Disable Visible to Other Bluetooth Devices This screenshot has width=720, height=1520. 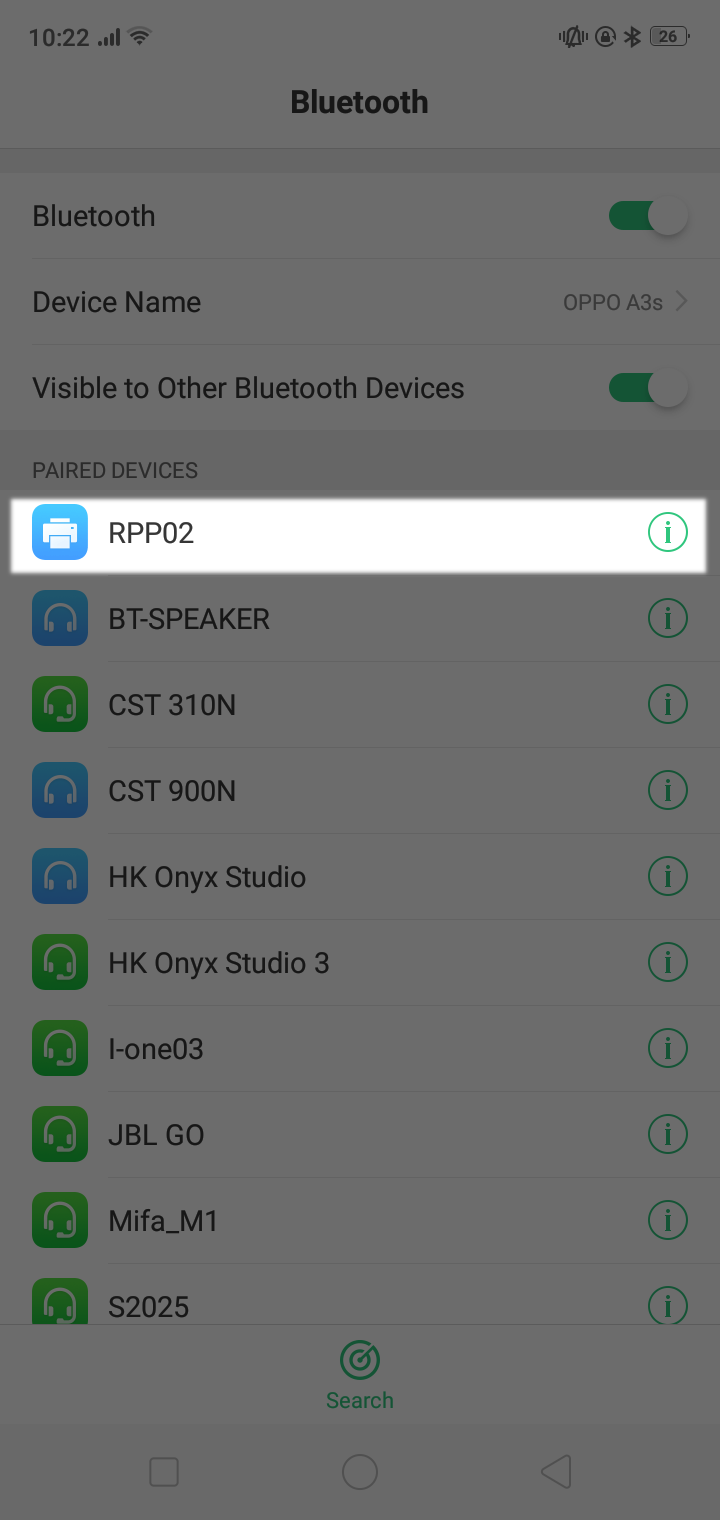tap(648, 388)
